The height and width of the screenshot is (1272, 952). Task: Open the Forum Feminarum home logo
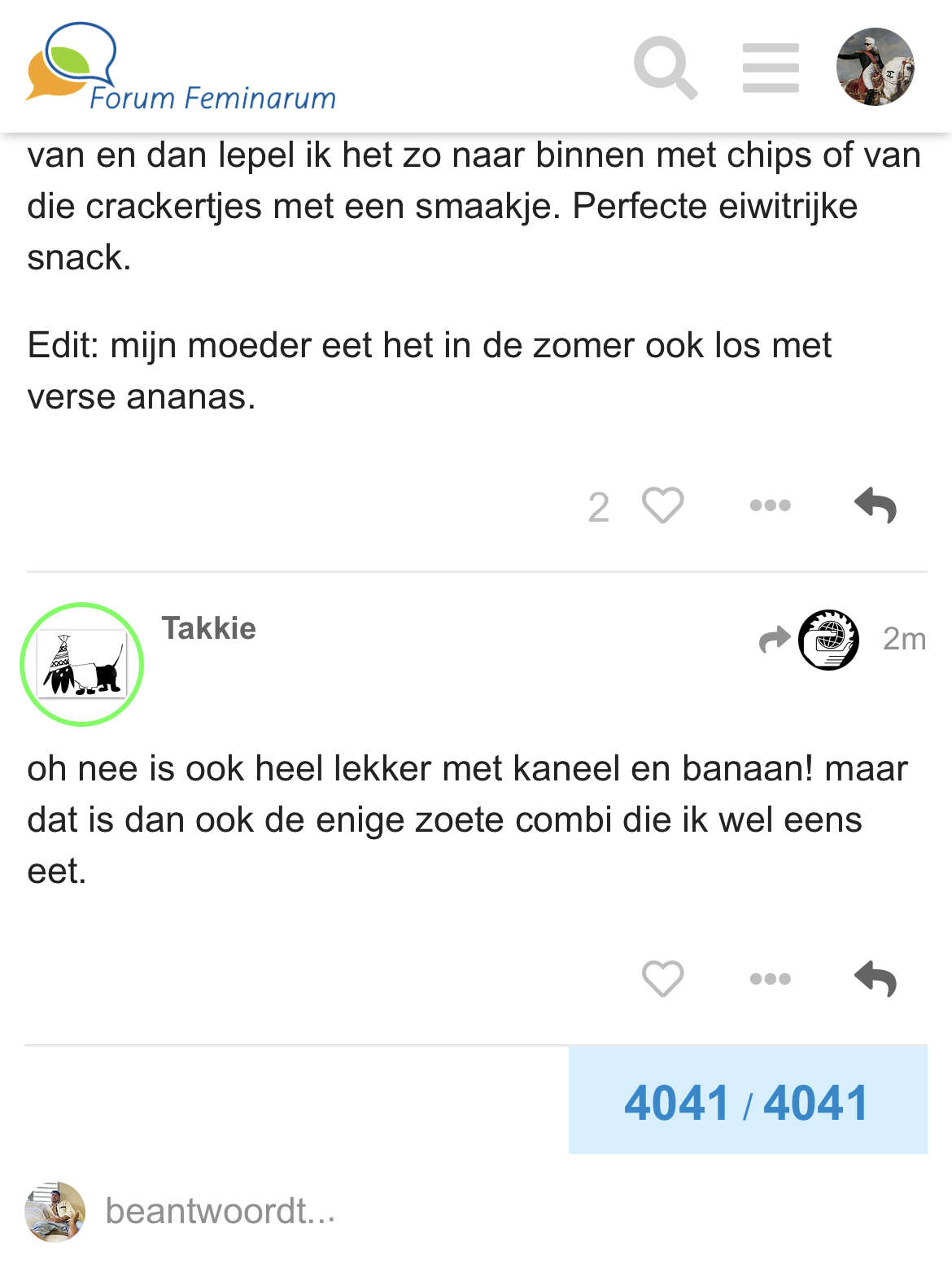point(180,68)
